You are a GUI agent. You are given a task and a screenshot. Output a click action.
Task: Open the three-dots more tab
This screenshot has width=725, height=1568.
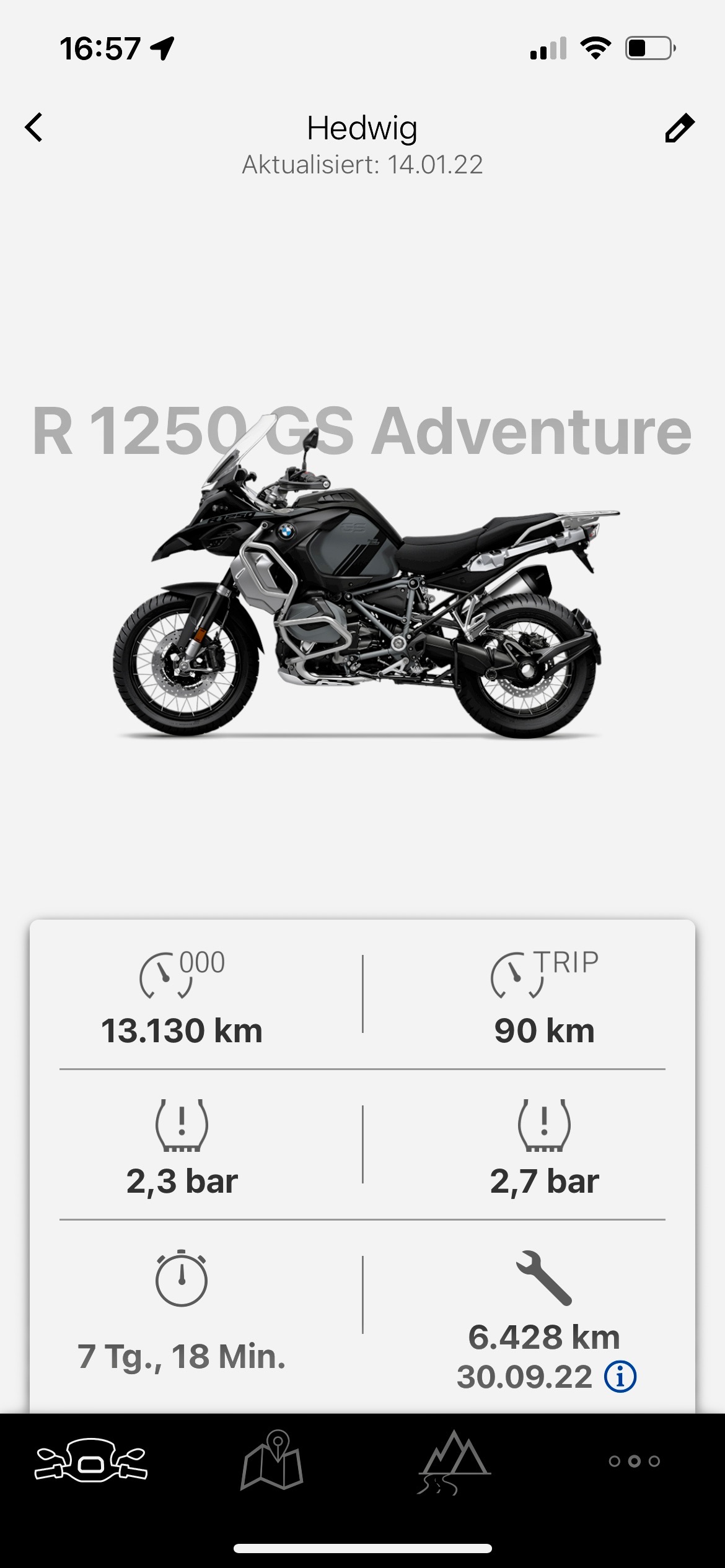pos(634,1461)
